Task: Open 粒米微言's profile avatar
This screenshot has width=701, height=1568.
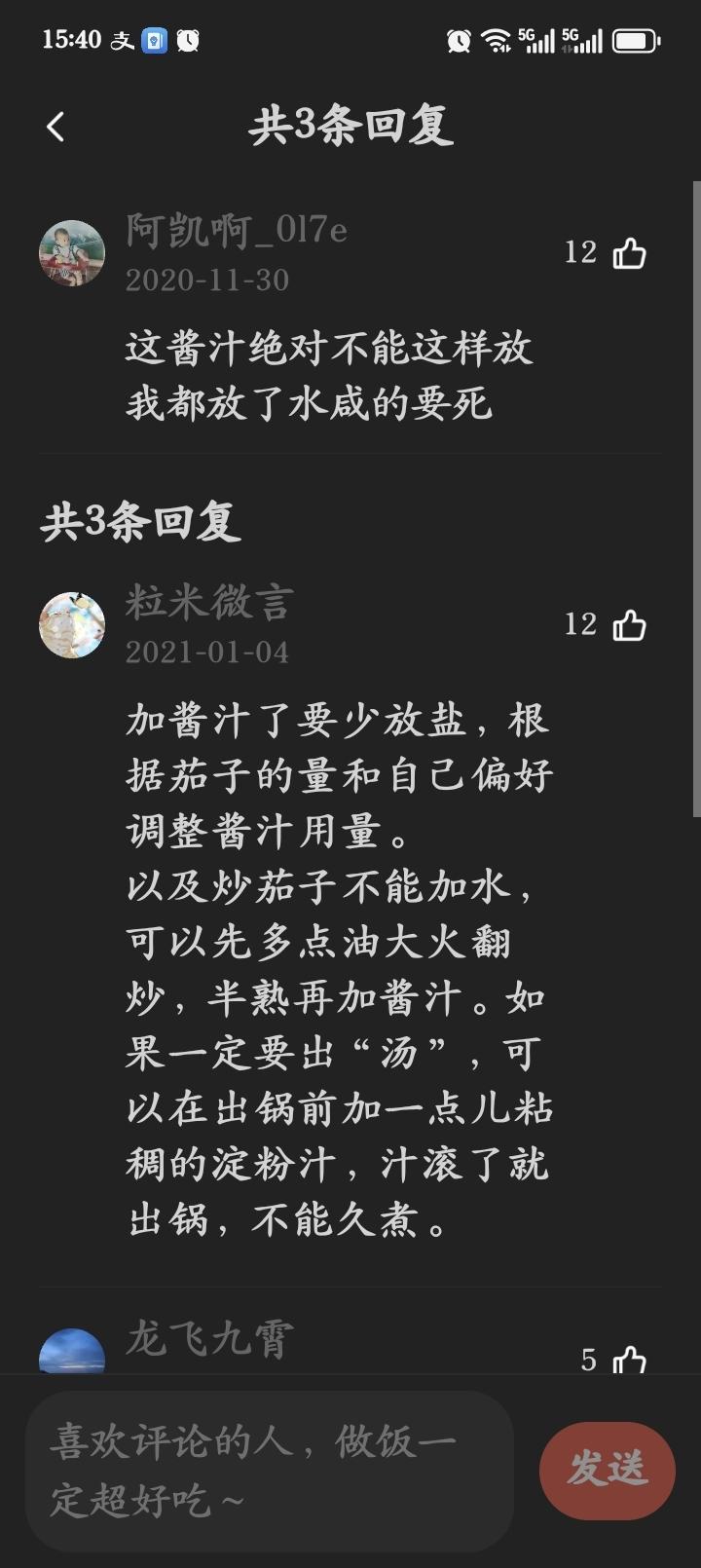Action: (x=72, y=625)
